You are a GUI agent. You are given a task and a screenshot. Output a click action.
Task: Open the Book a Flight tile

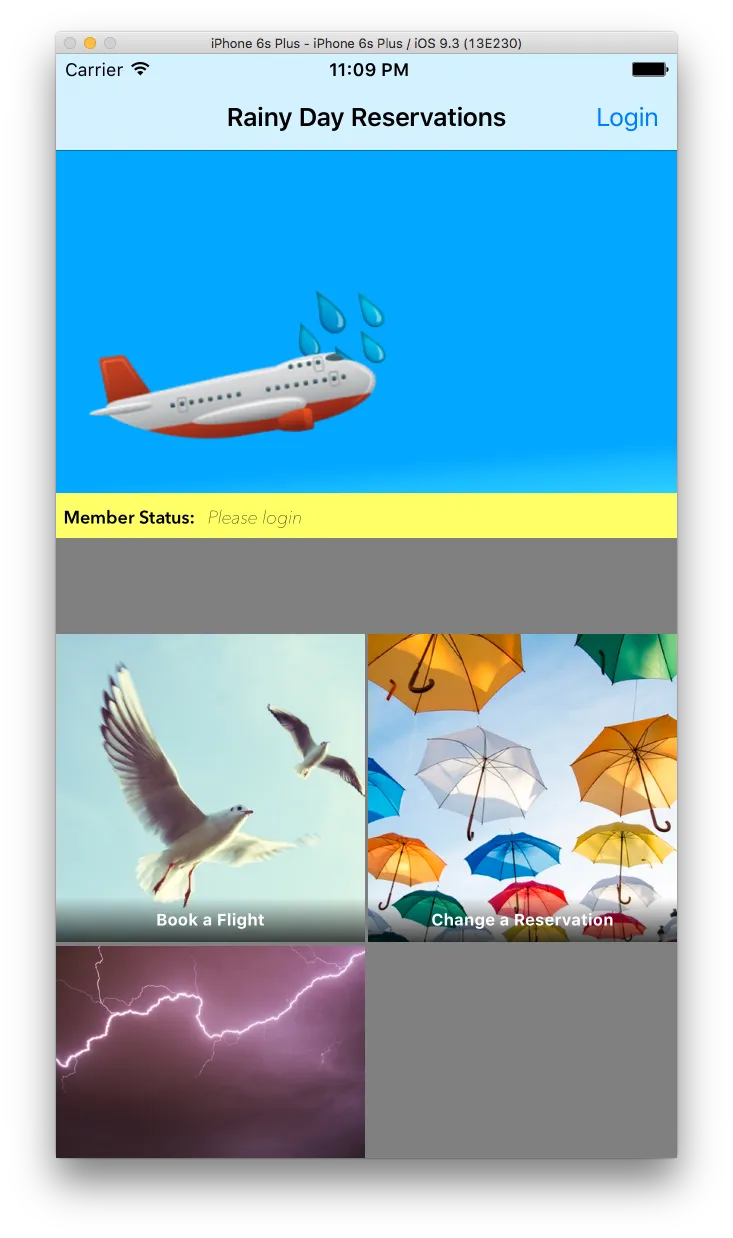click(210, 788)
